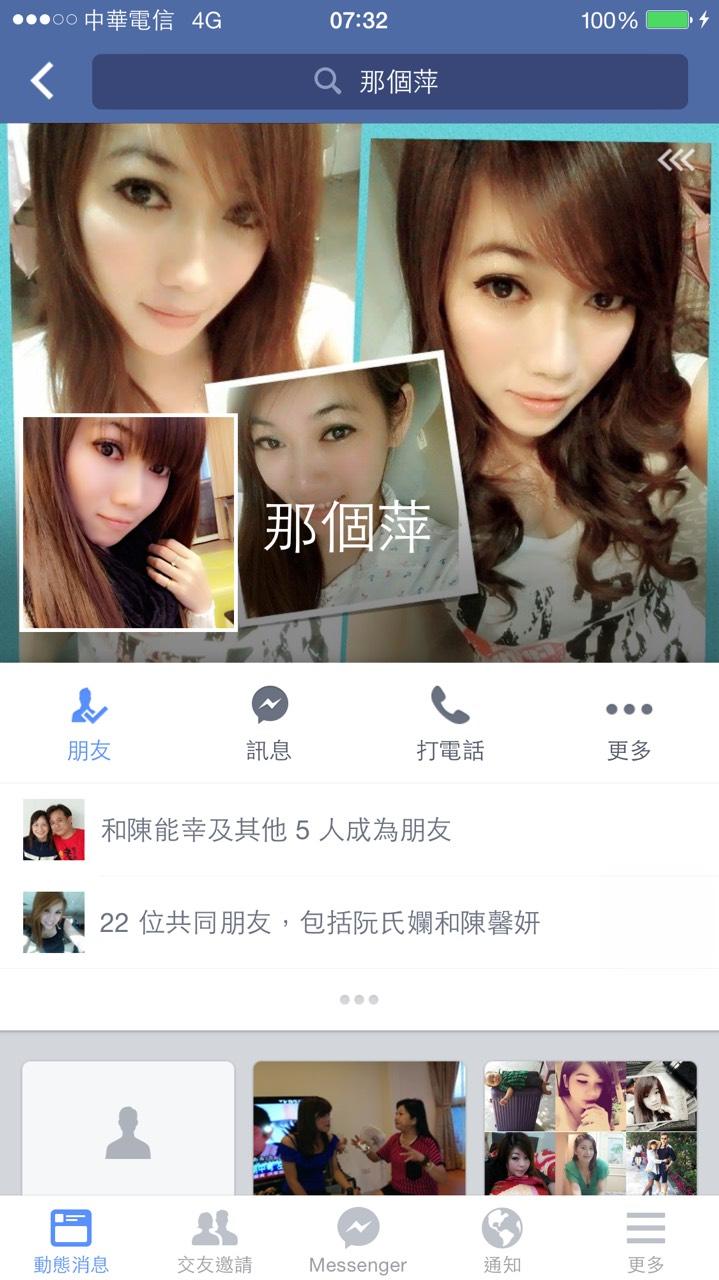This screenshot has height=1280, width=719.
Task: Open 更多 options under the cover photo
Action: coord(629,724)
